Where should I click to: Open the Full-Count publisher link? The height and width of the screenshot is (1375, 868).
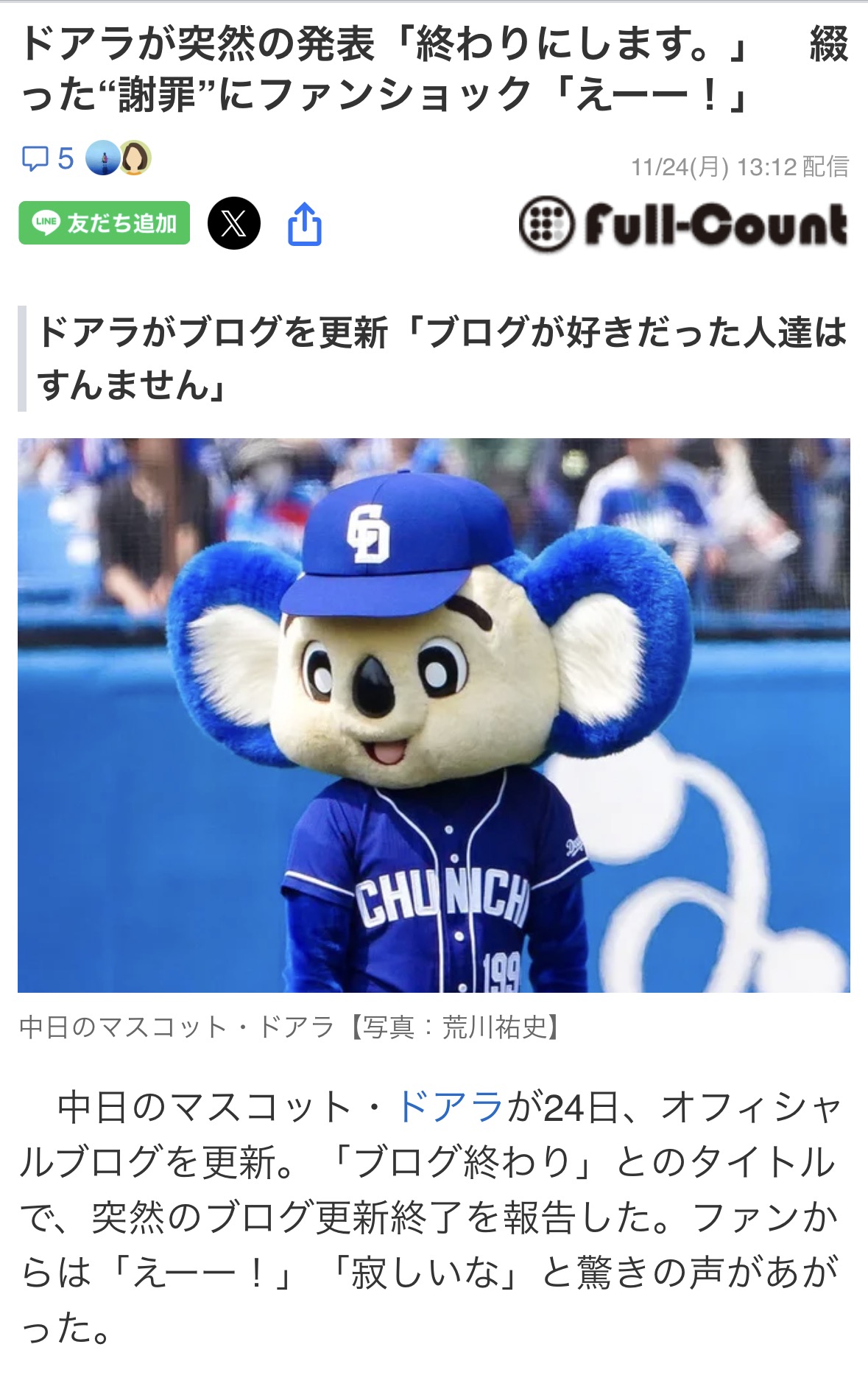point(683,225)
